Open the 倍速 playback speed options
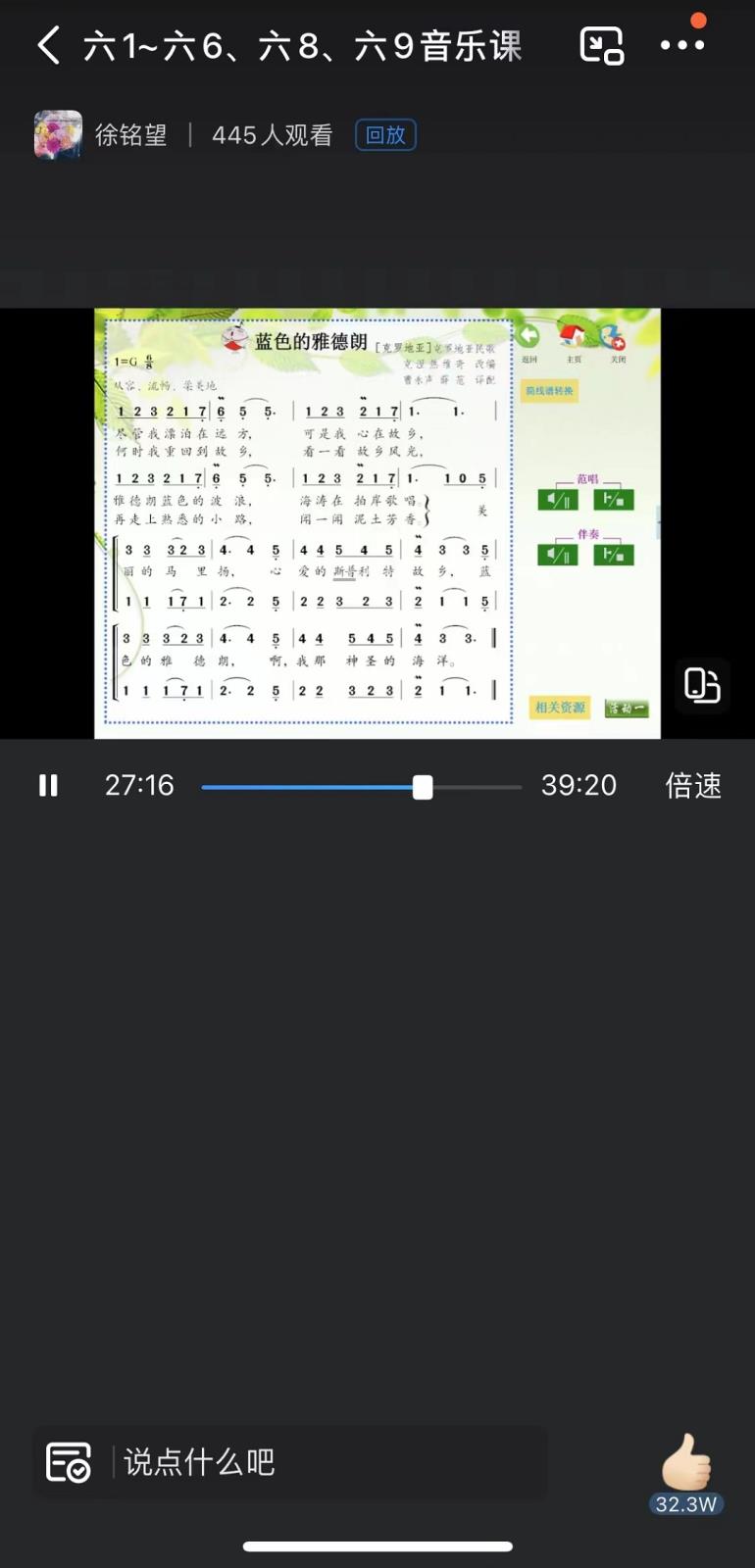755x1568 pixels. [692, 785]
